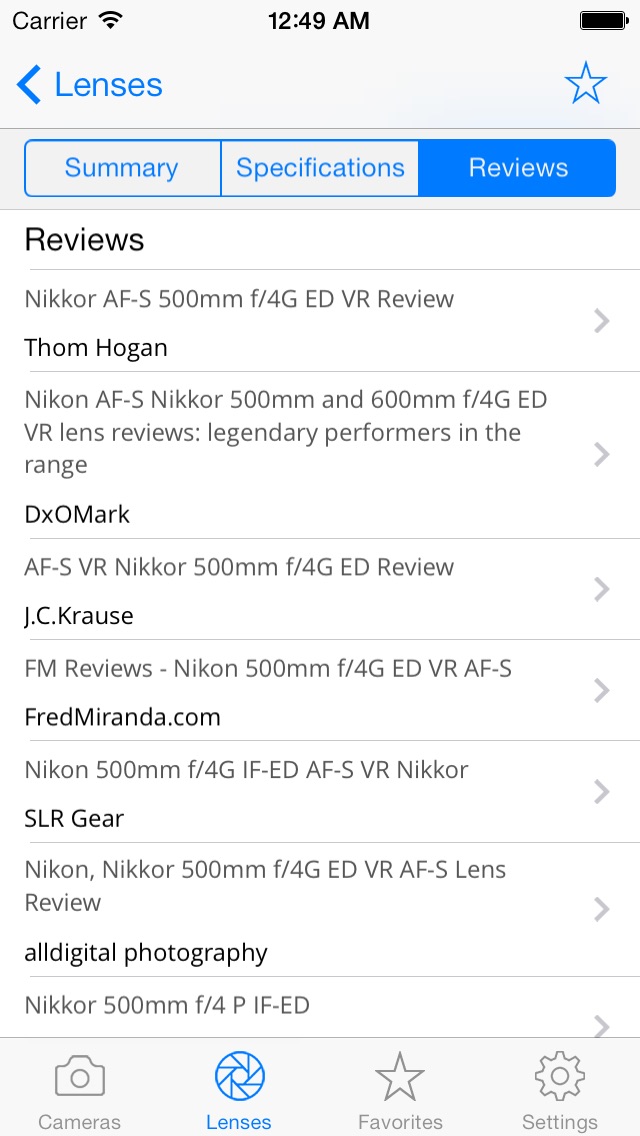Go back to Lenses list

[x=89, y=85]
